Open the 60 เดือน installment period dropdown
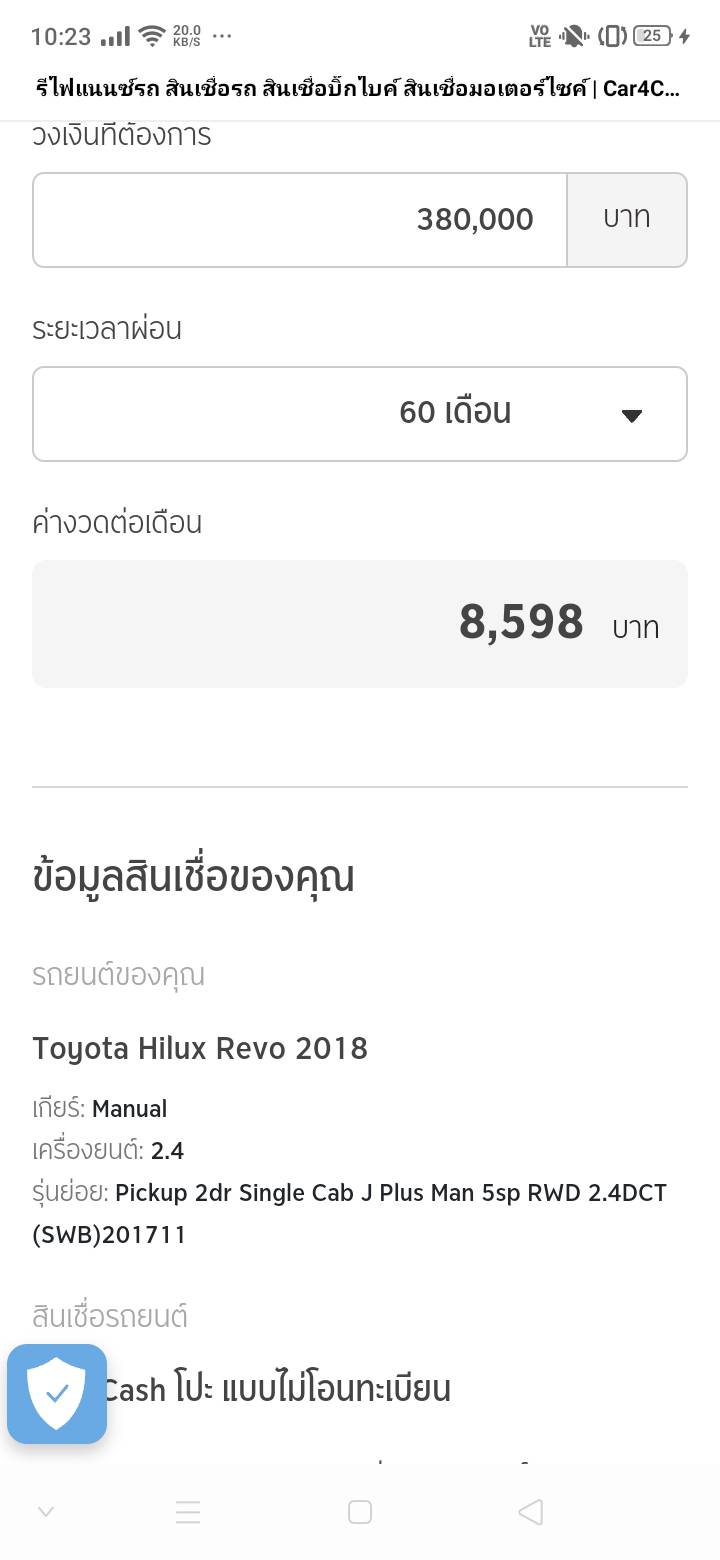720x1560 pixels. point(360,414)
